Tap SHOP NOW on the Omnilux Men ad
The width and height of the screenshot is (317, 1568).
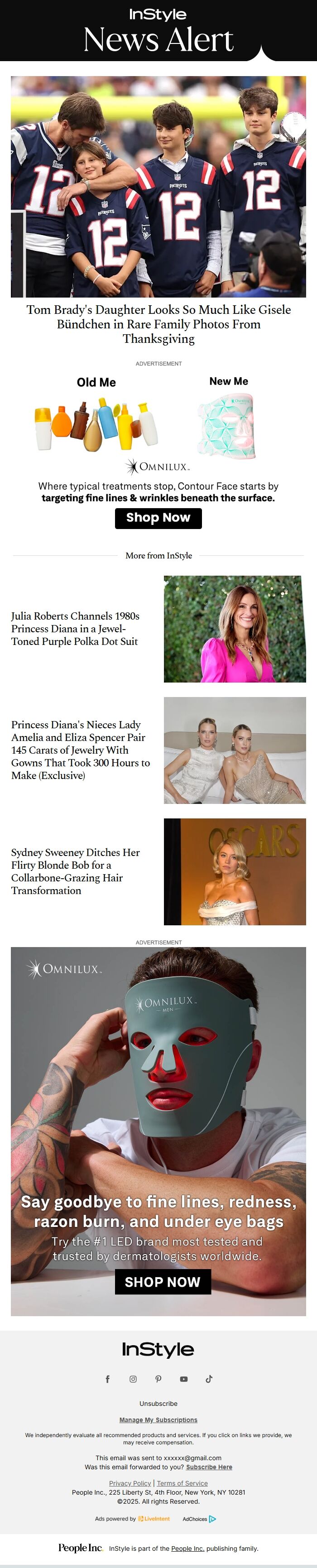pos(163,1281)
